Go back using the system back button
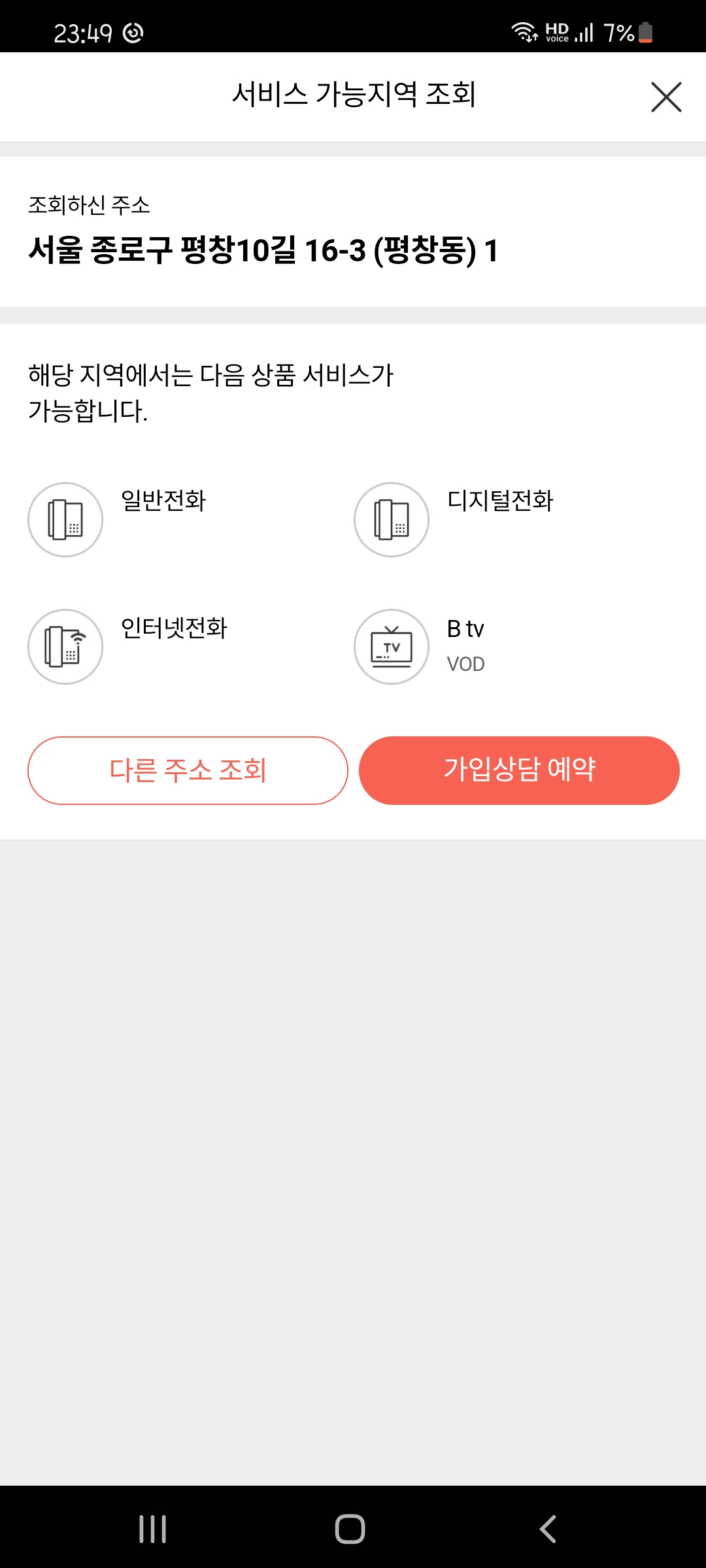 548,1529
